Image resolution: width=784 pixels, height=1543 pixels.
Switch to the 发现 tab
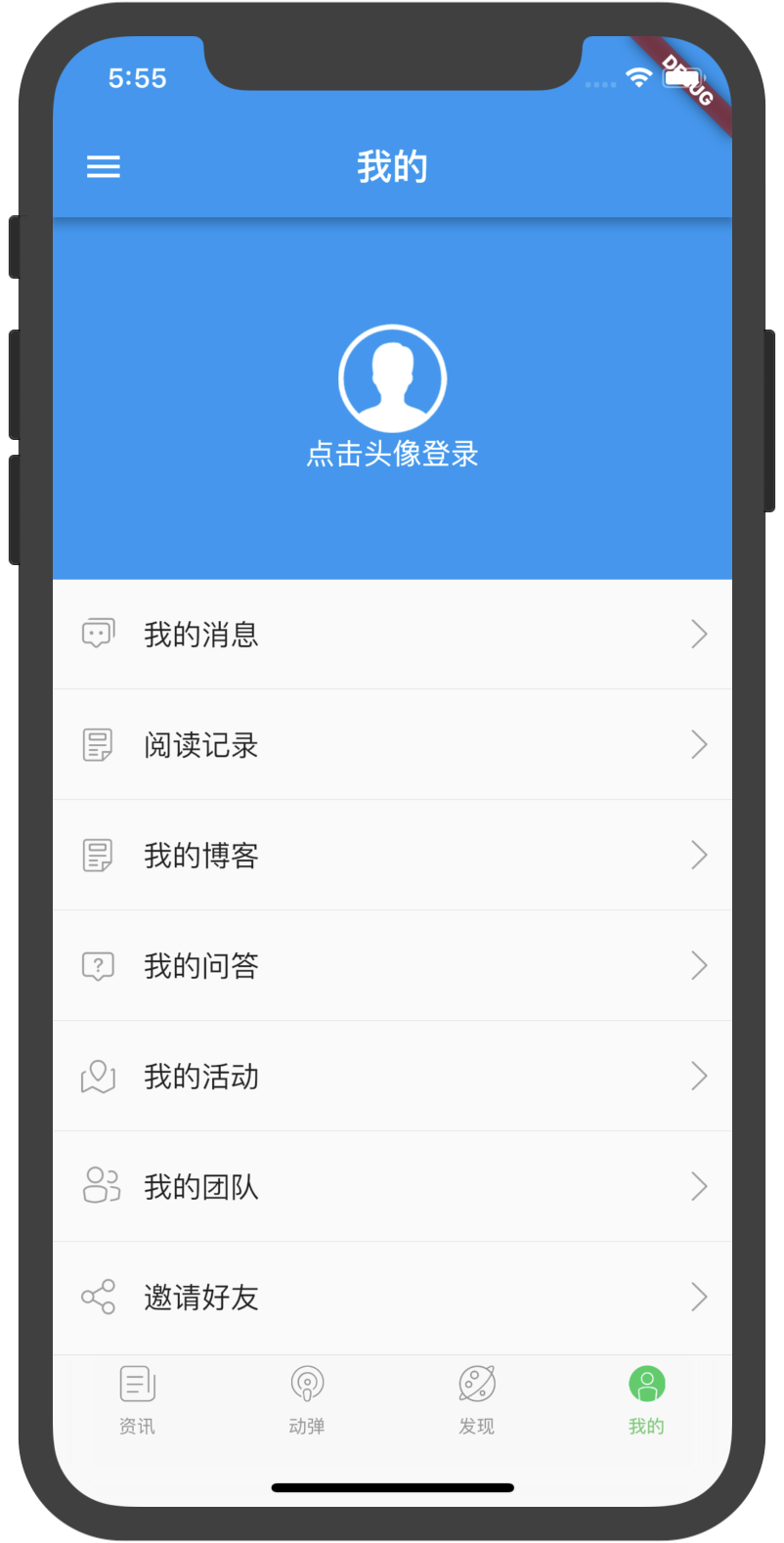click(x=477, y=1400)
